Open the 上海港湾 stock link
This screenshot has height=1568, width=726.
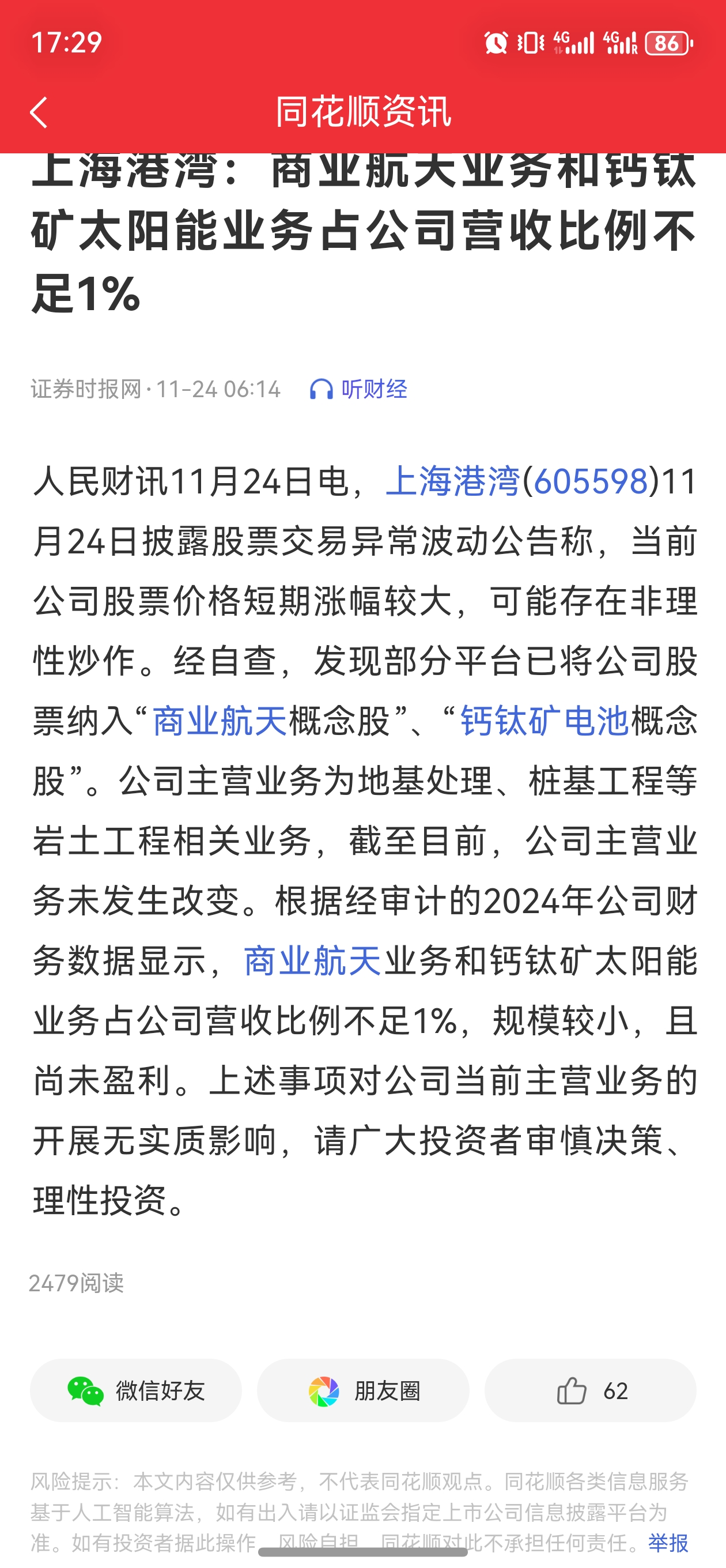click(453, 482)
